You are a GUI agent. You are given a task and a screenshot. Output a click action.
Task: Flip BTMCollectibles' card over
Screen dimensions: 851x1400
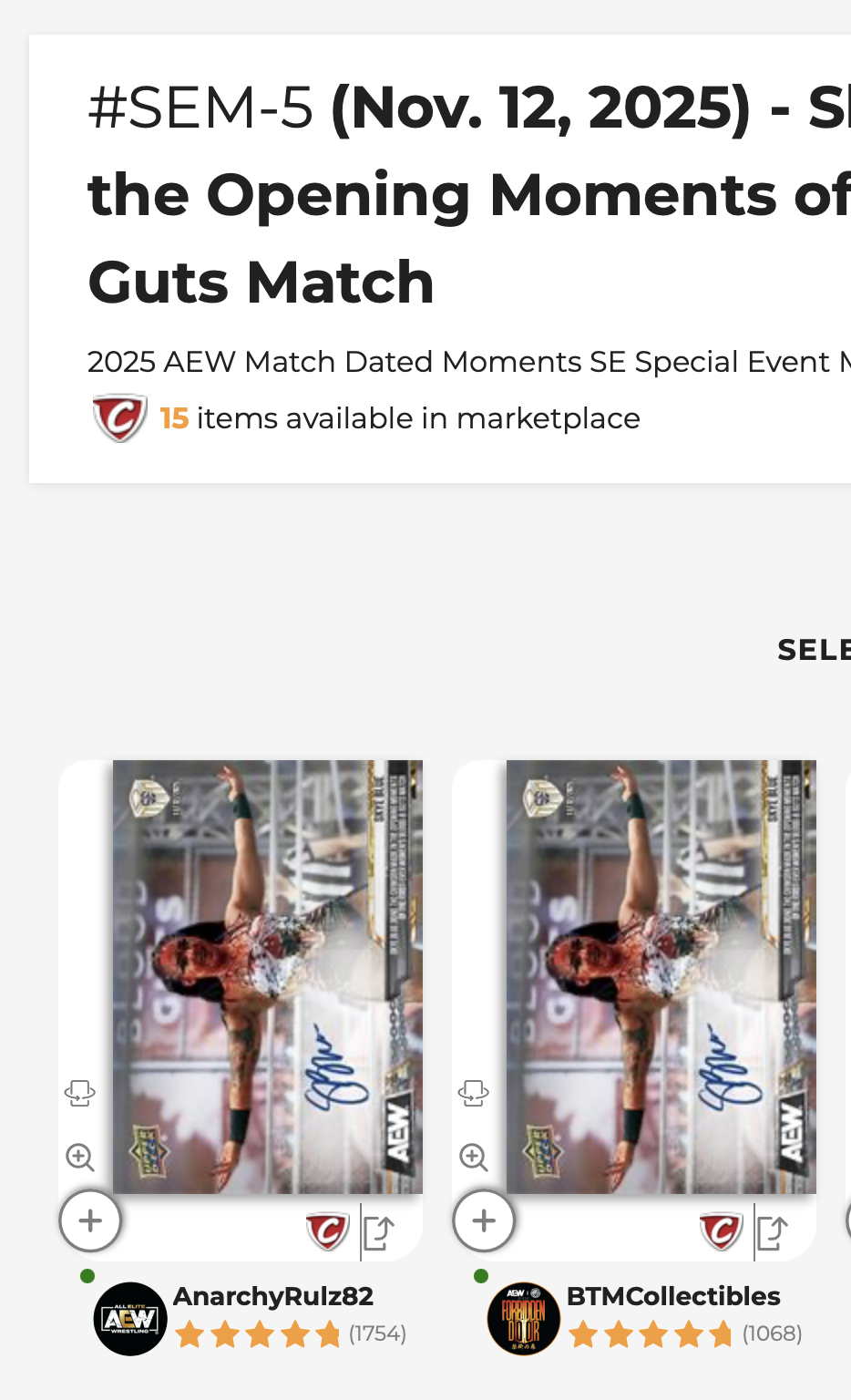474,1092
